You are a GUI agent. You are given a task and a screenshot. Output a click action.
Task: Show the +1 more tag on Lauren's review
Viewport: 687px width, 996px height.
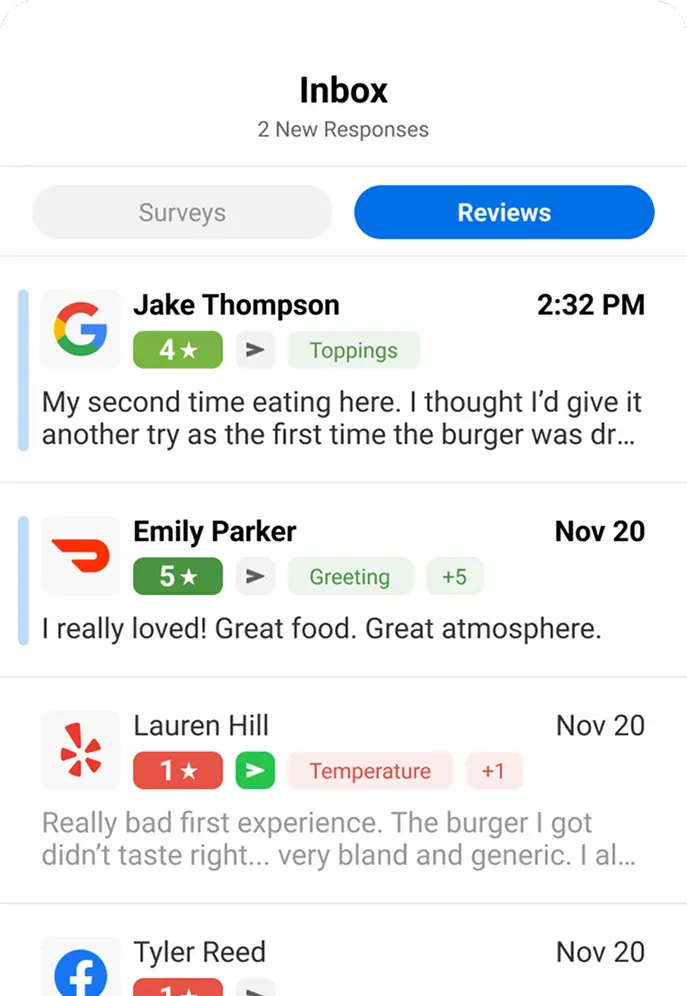tap(493, 771)
